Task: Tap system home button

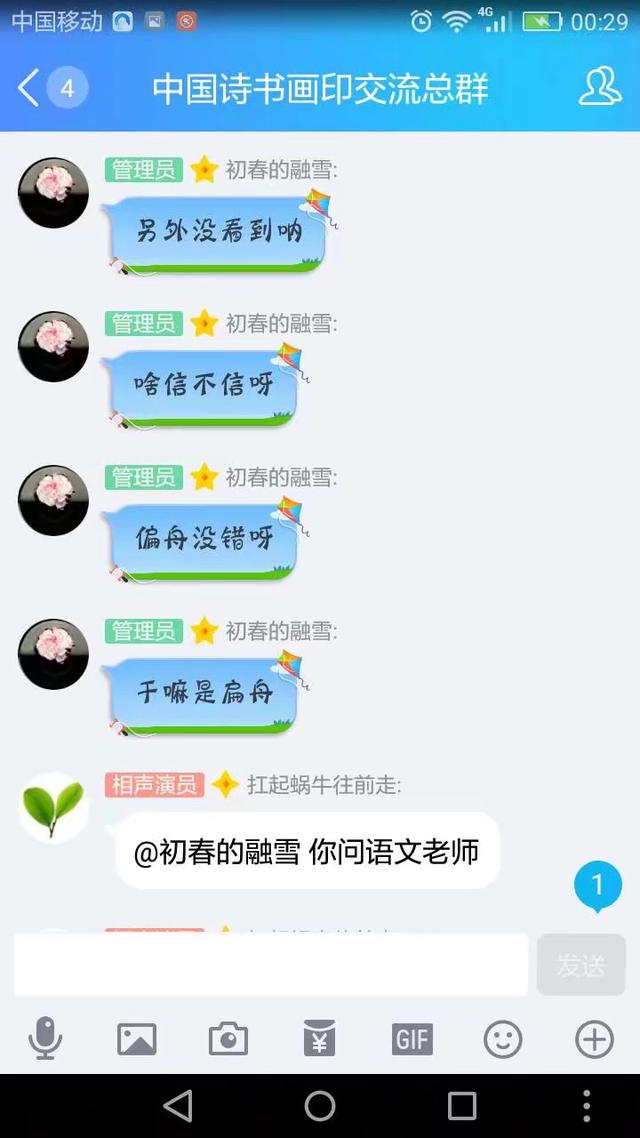Action: pos(320,1105)
